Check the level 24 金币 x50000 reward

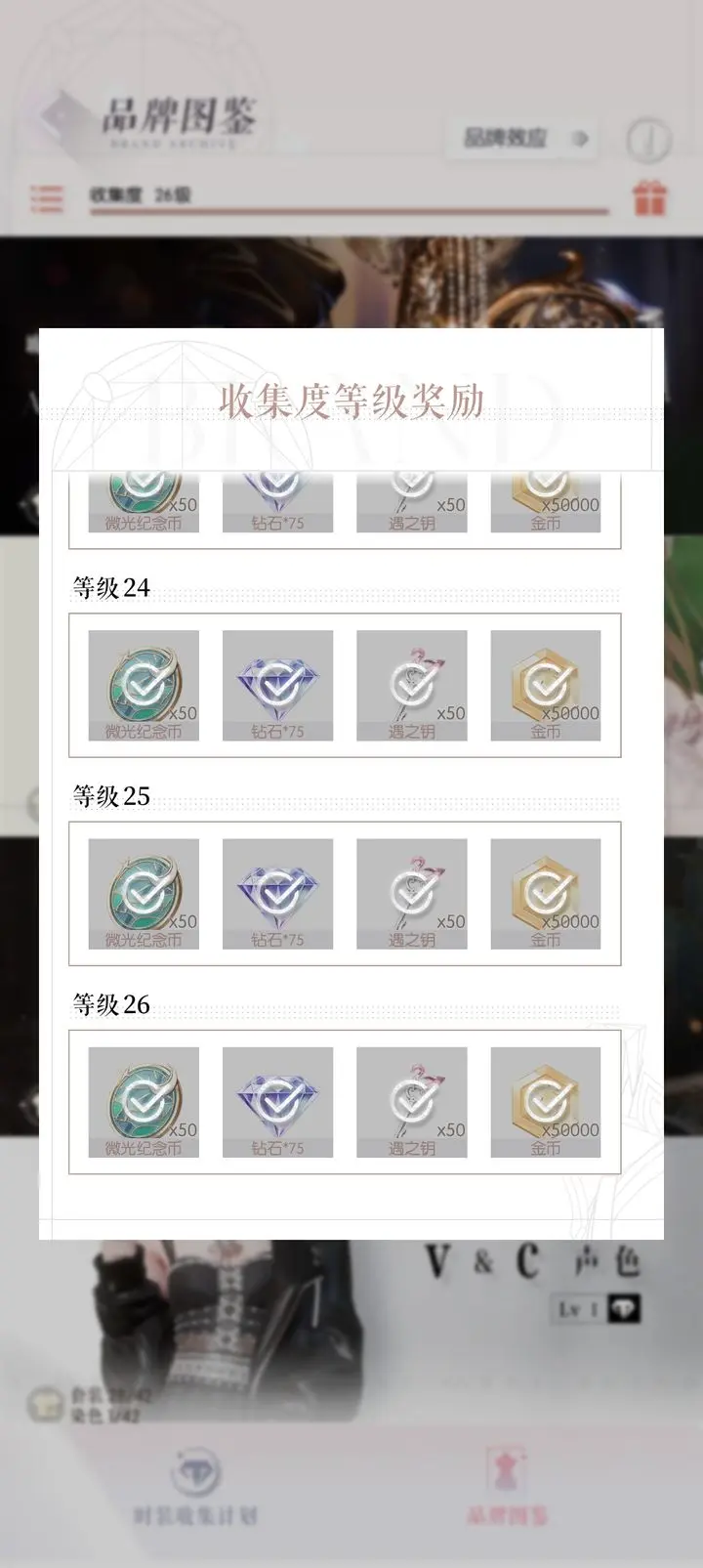(x=545, y=685)
